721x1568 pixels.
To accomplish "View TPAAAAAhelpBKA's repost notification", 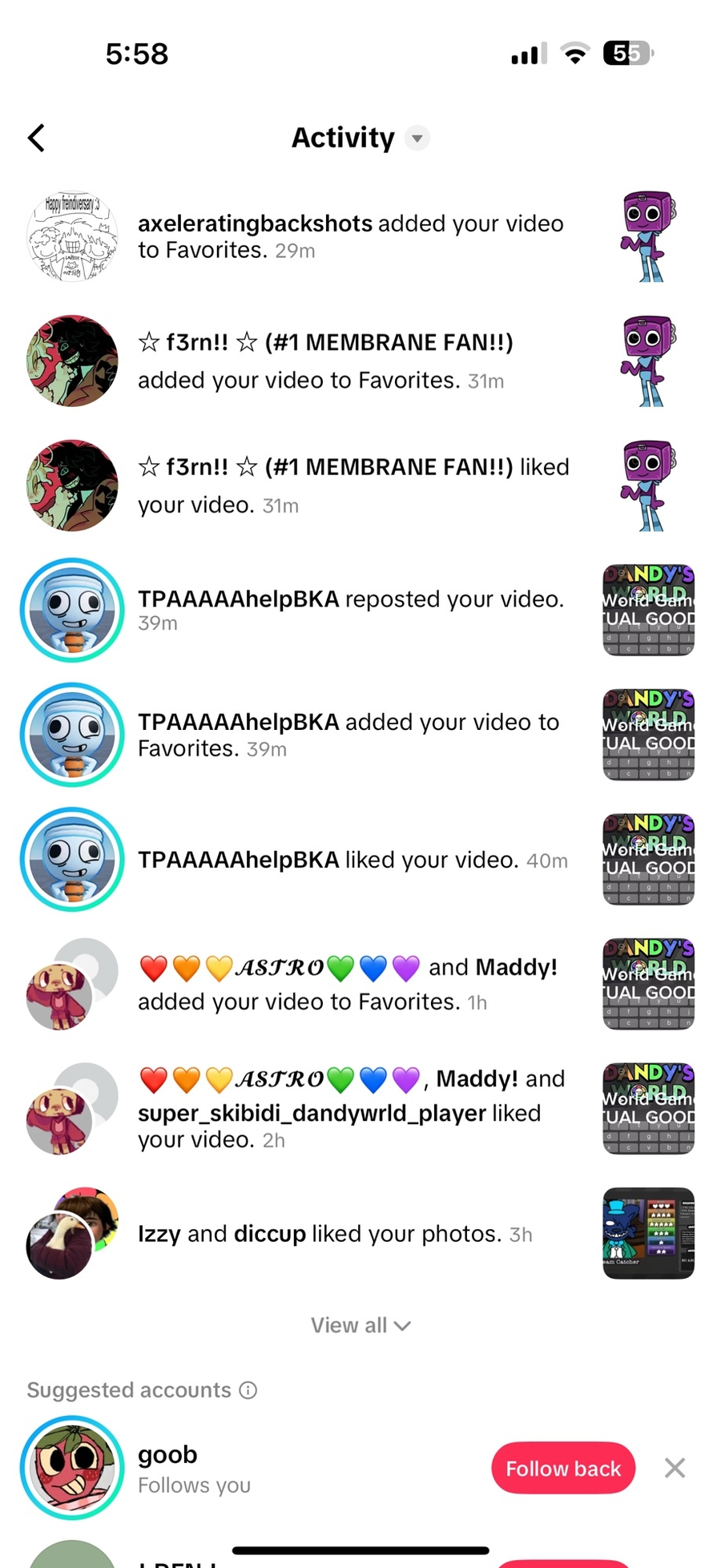I will click(x=360, y=610).
